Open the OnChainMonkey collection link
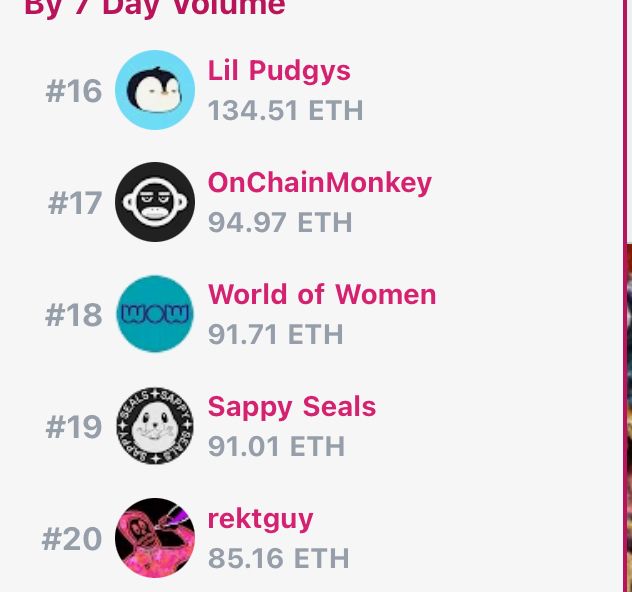 [320, 183]
